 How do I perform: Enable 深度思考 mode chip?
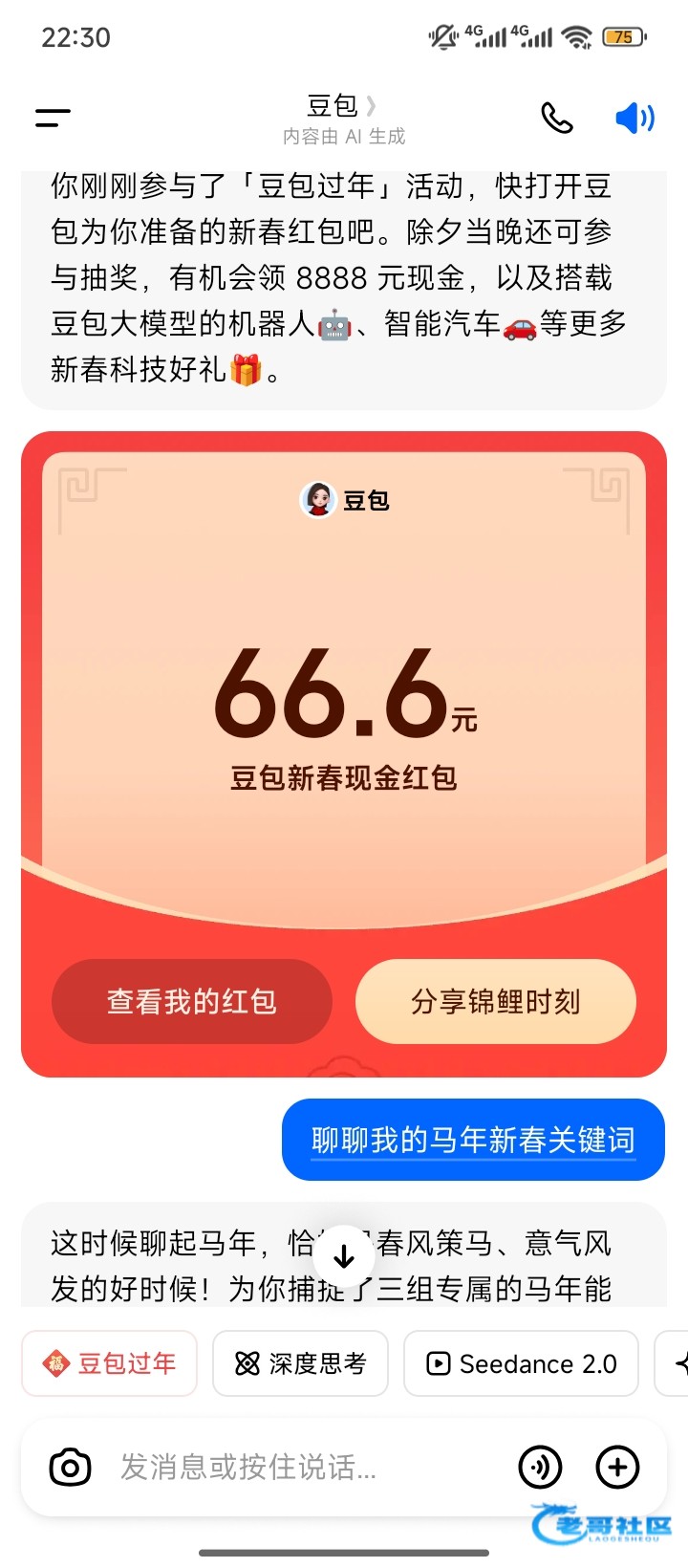pyautogui.click(x=300, y=1363)
